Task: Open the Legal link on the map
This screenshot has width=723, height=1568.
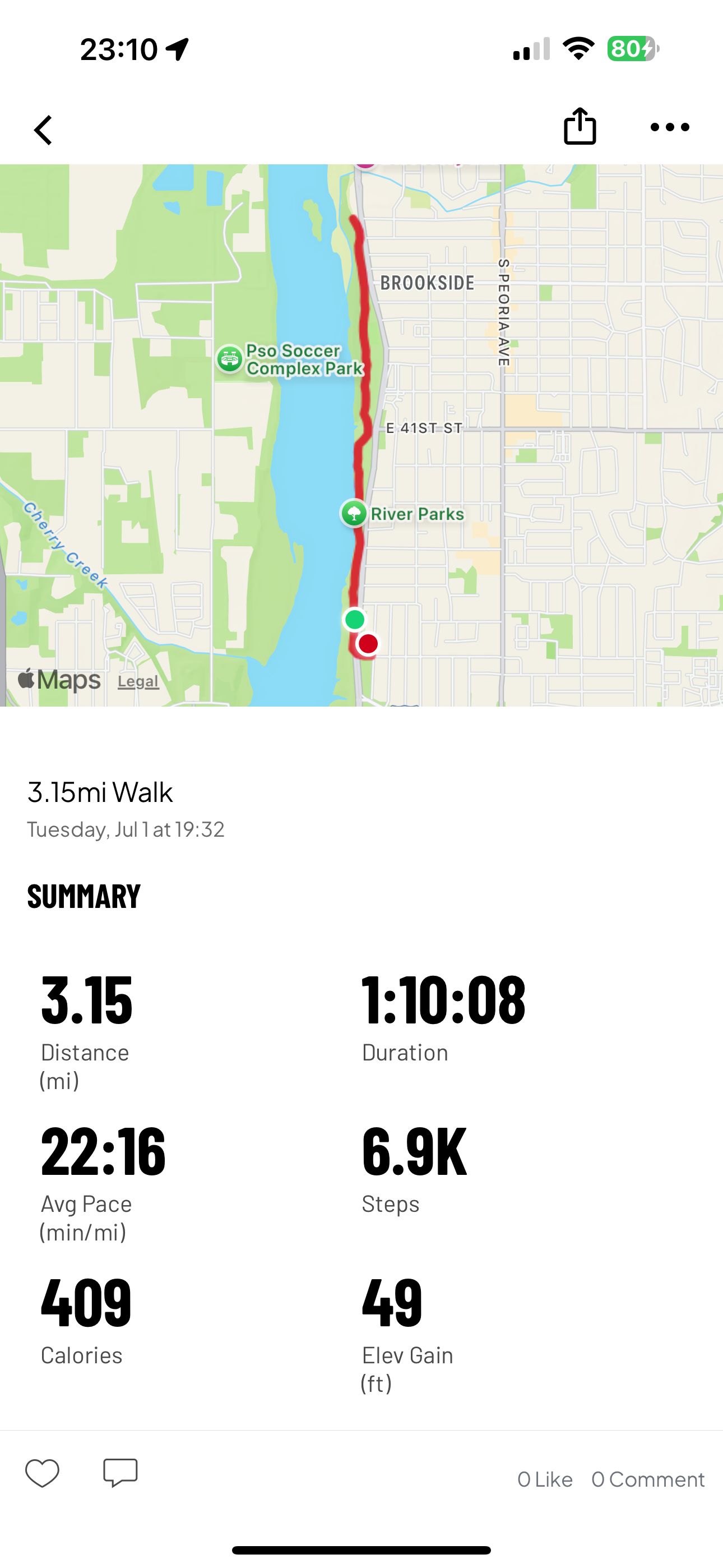Action: click(x=138, y=681)
